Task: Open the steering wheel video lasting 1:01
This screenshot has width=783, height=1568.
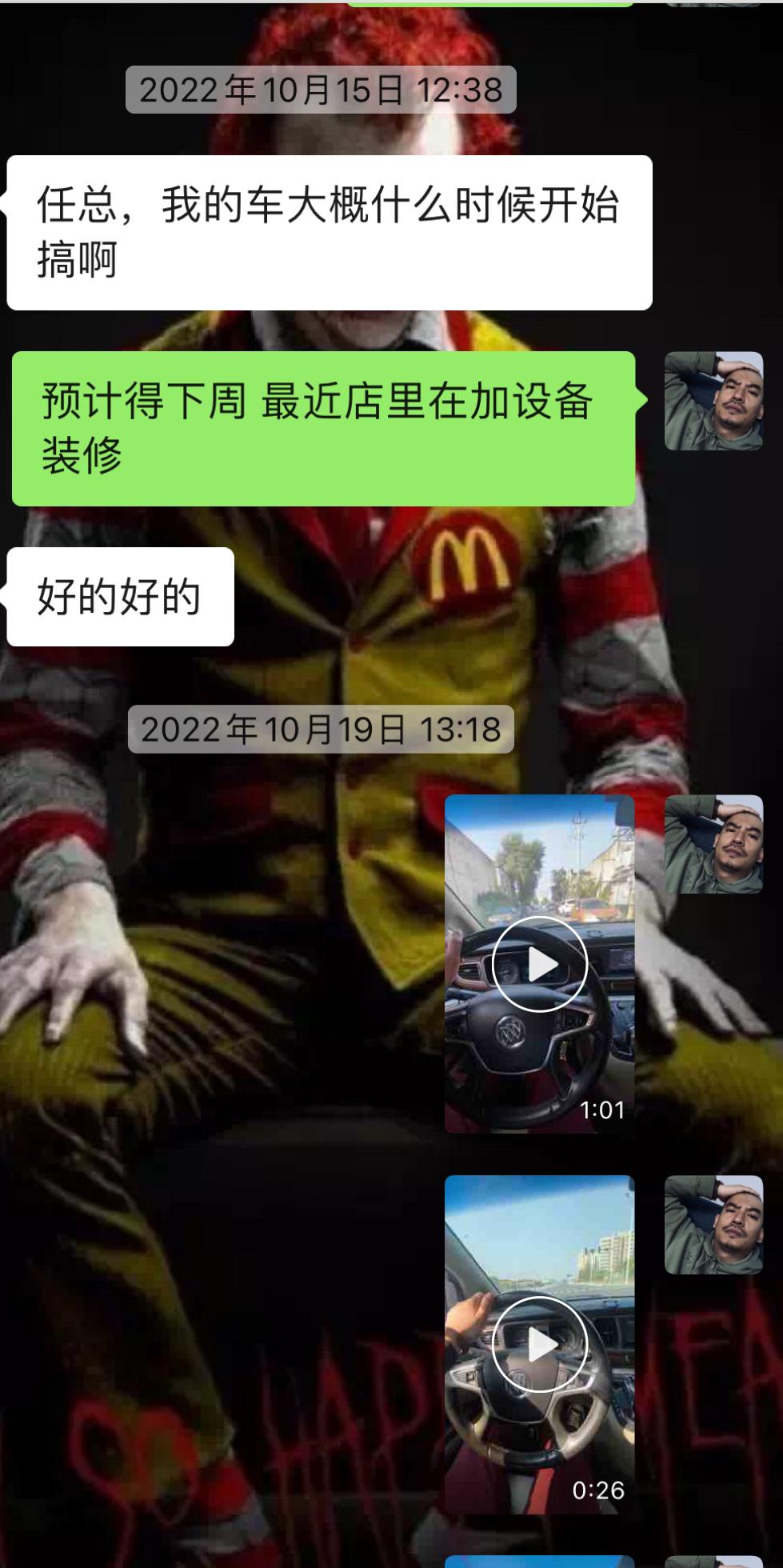Action: tap(541, 964)
